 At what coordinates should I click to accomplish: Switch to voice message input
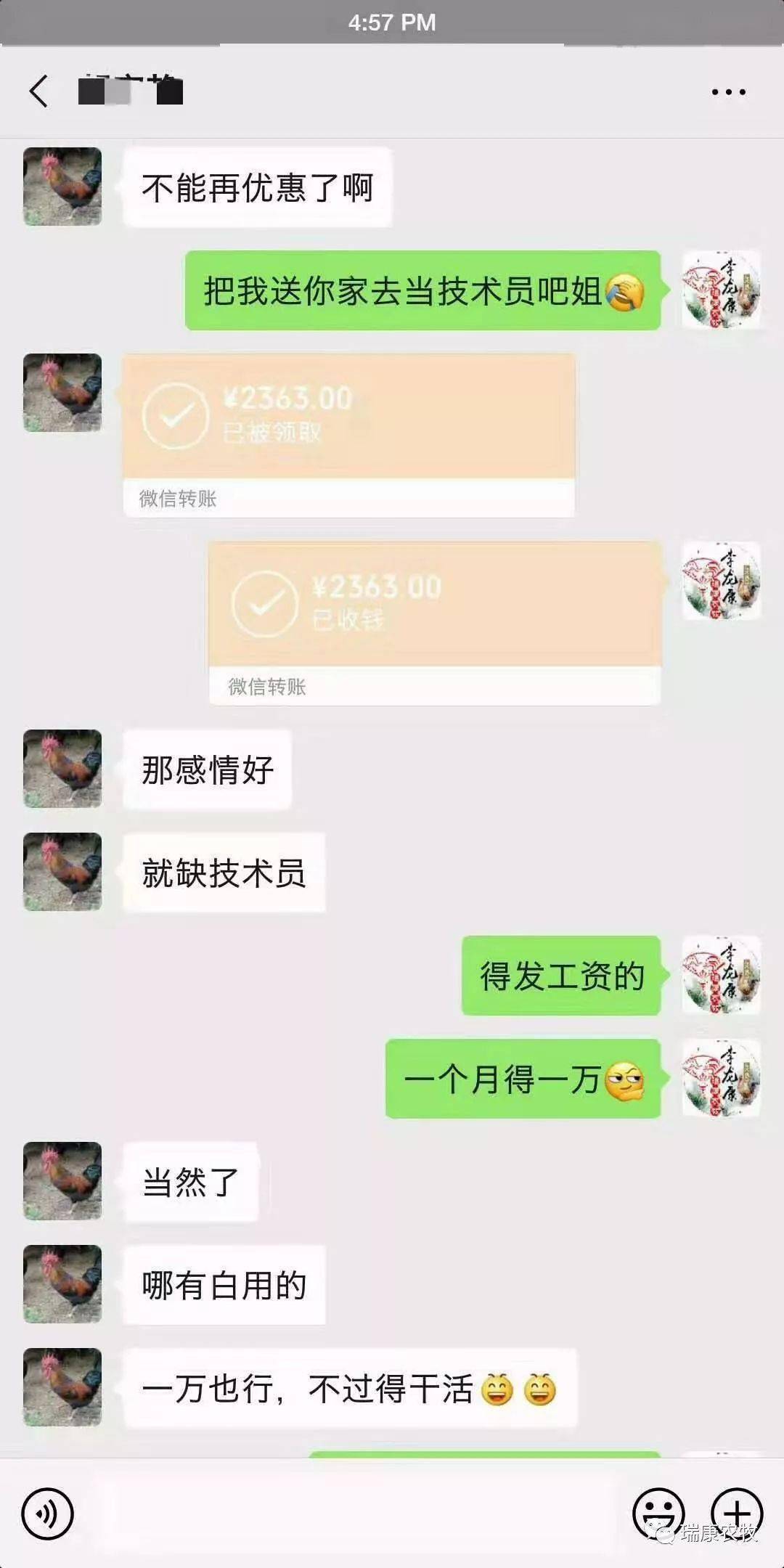[48, 1514]
